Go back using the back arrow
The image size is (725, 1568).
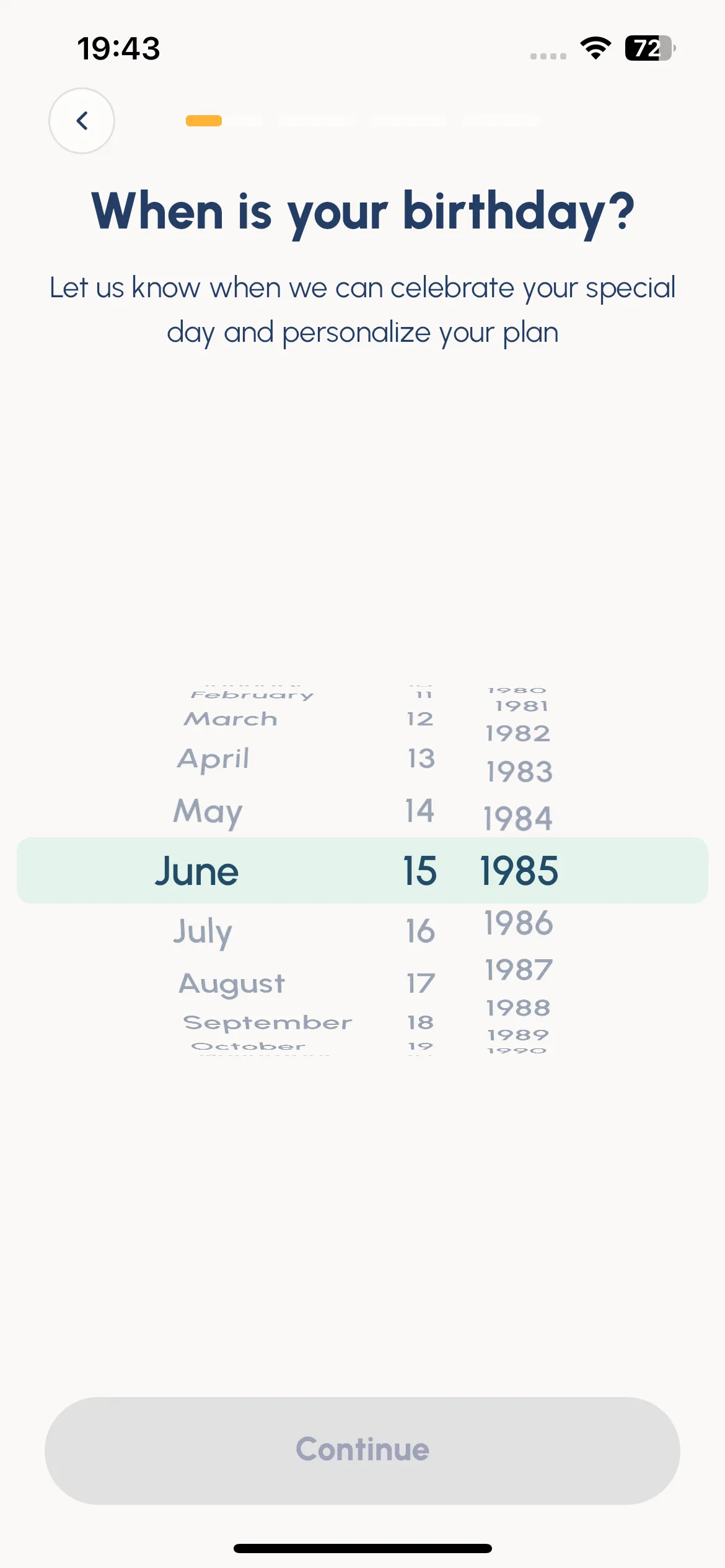click(x=82, y=121)
